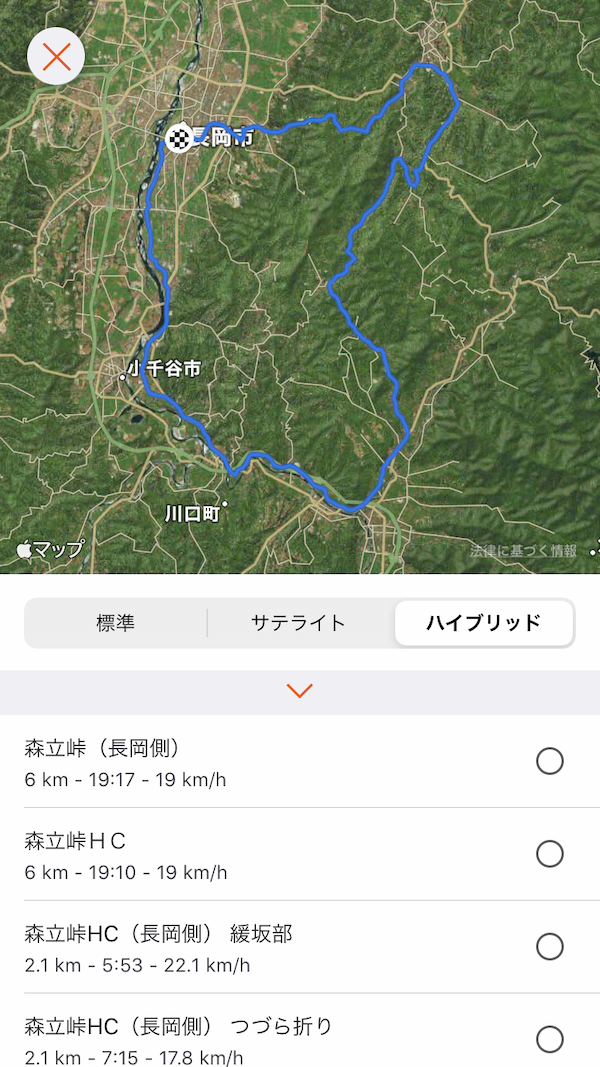Collapse the segment list with the chevron
The height and width of the screenshot is (1067, 600).
pos(300,691)
